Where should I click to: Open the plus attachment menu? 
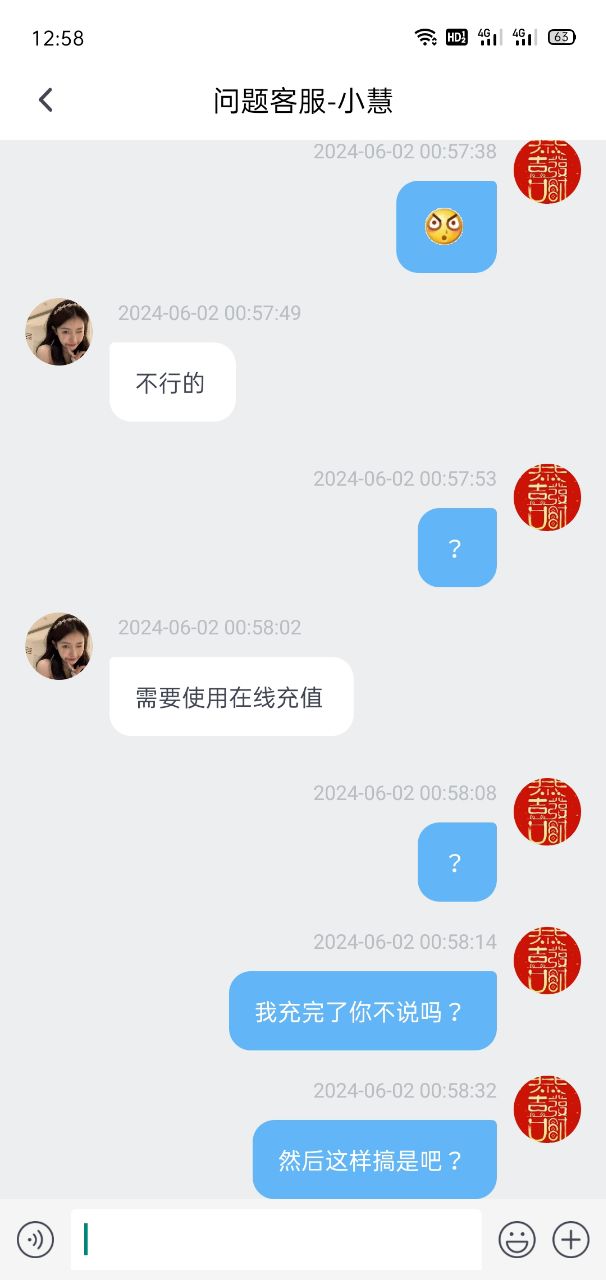pos(571,1240)
